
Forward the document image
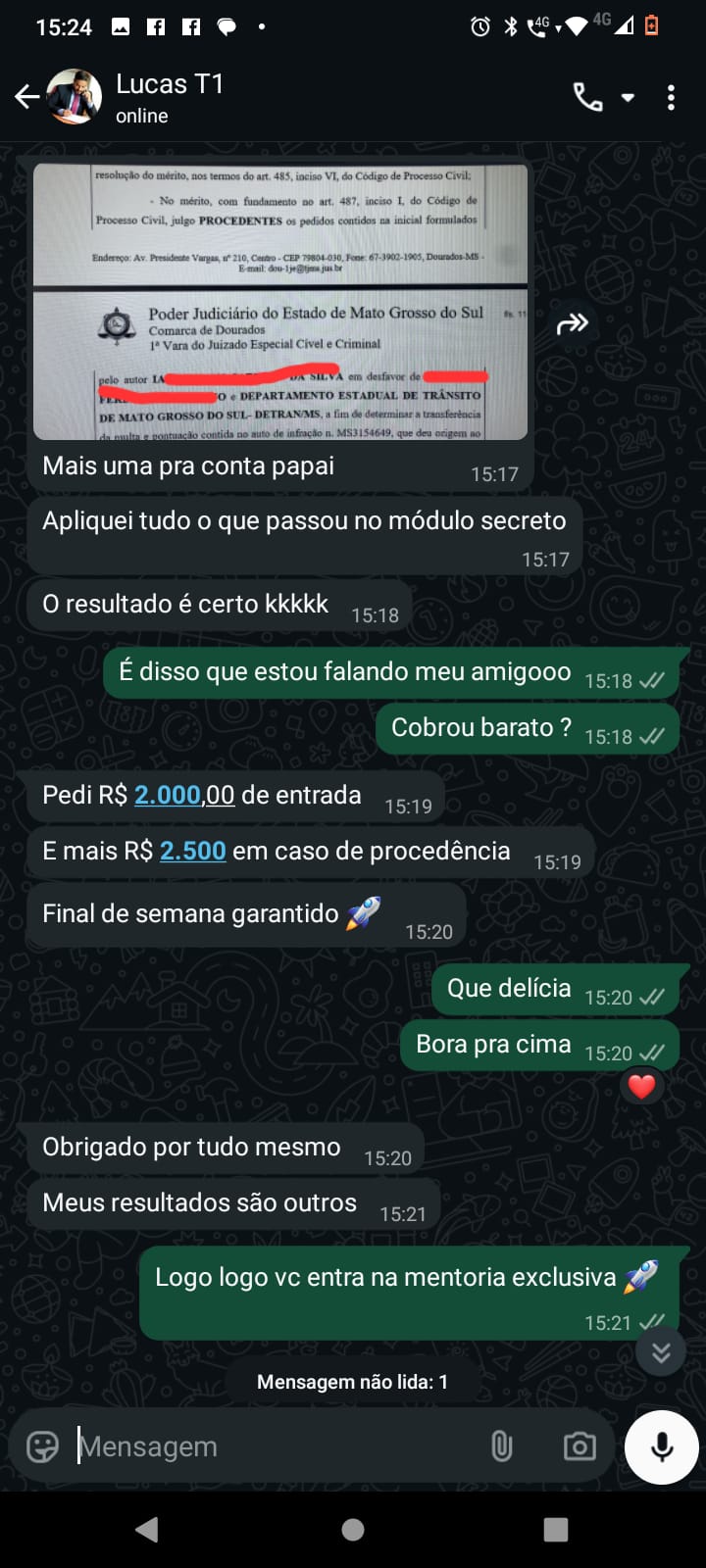[x=573, y=323]
